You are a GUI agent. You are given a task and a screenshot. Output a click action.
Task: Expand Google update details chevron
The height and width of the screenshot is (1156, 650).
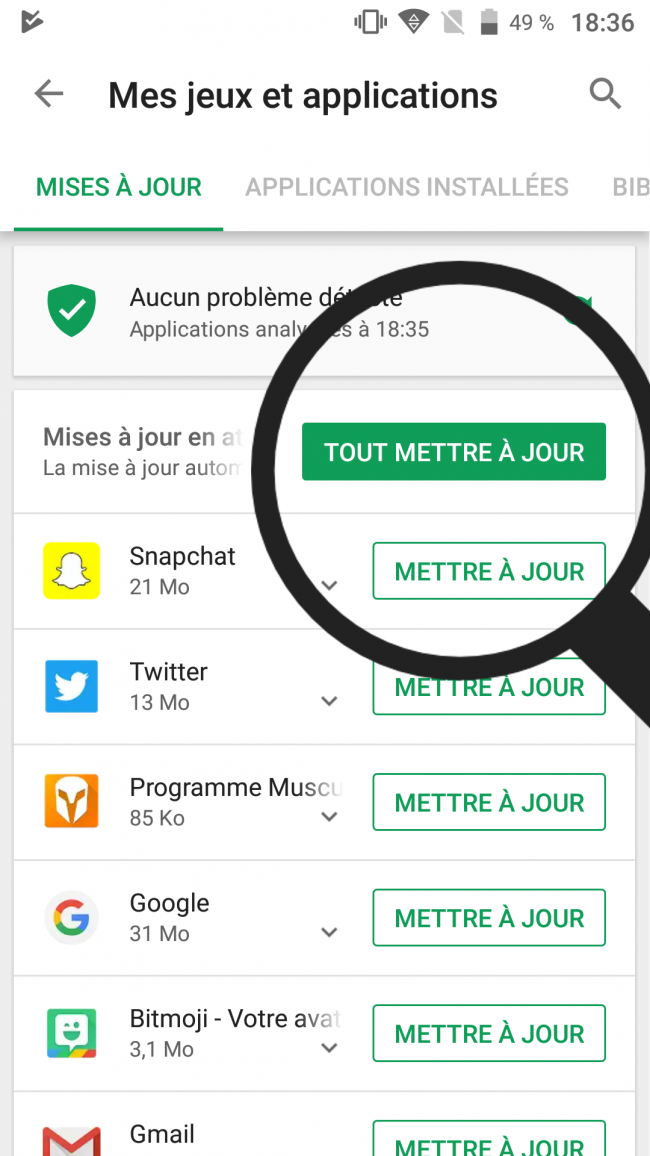(x=329, y=933)
